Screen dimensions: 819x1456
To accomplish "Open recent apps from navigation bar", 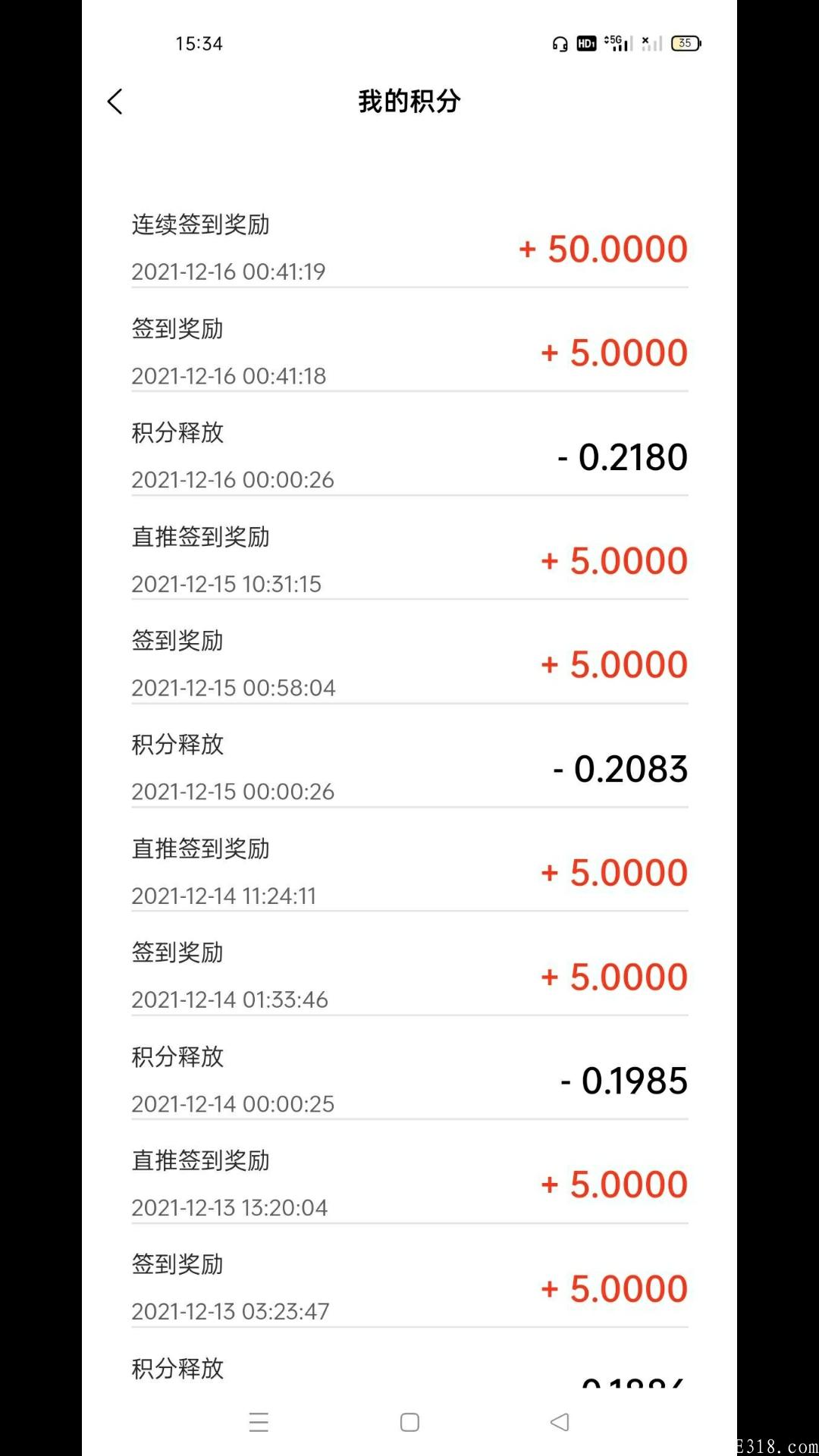I will click(259, 1422).
